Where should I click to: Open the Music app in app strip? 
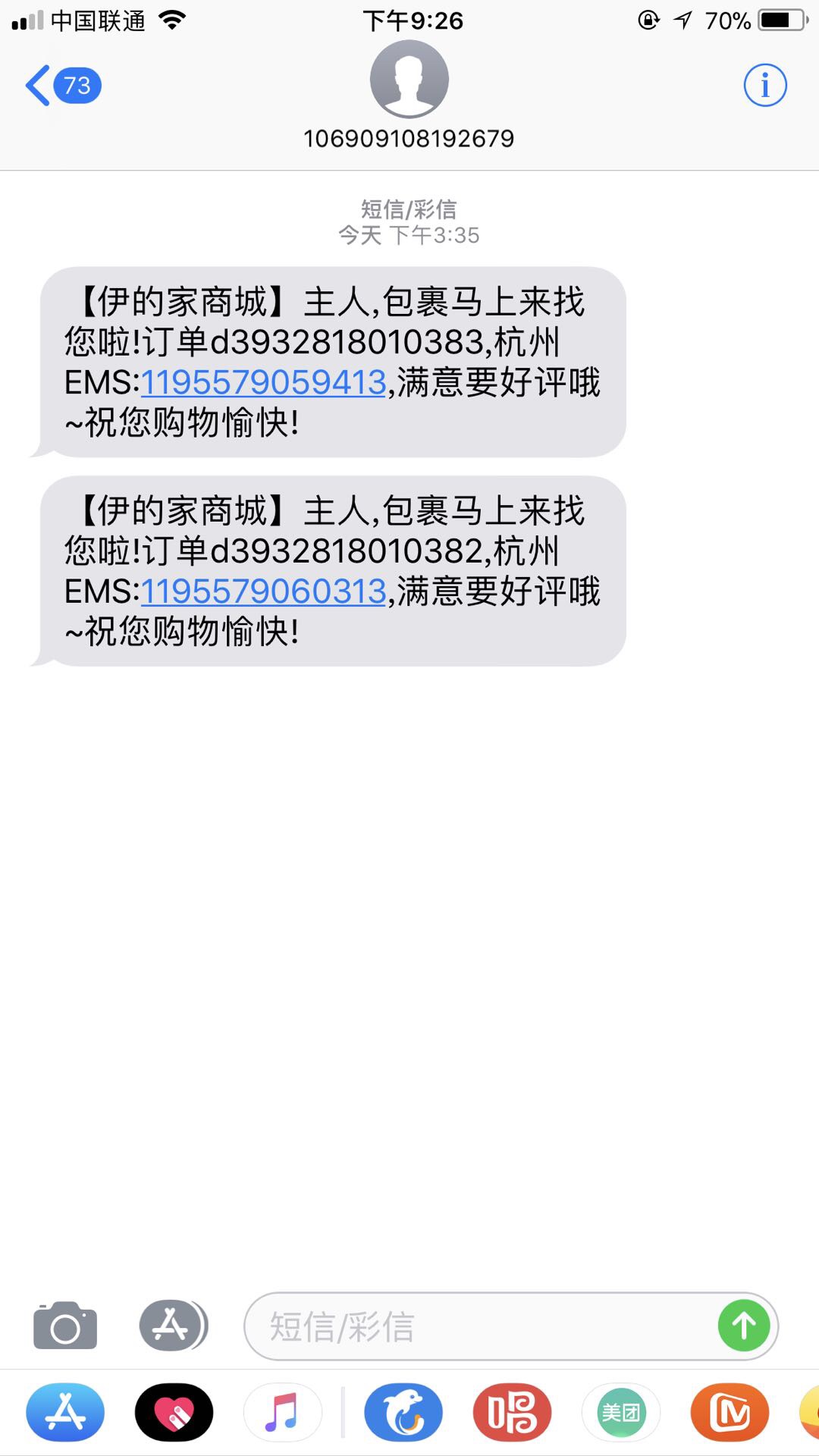(x=282, y=1412)
